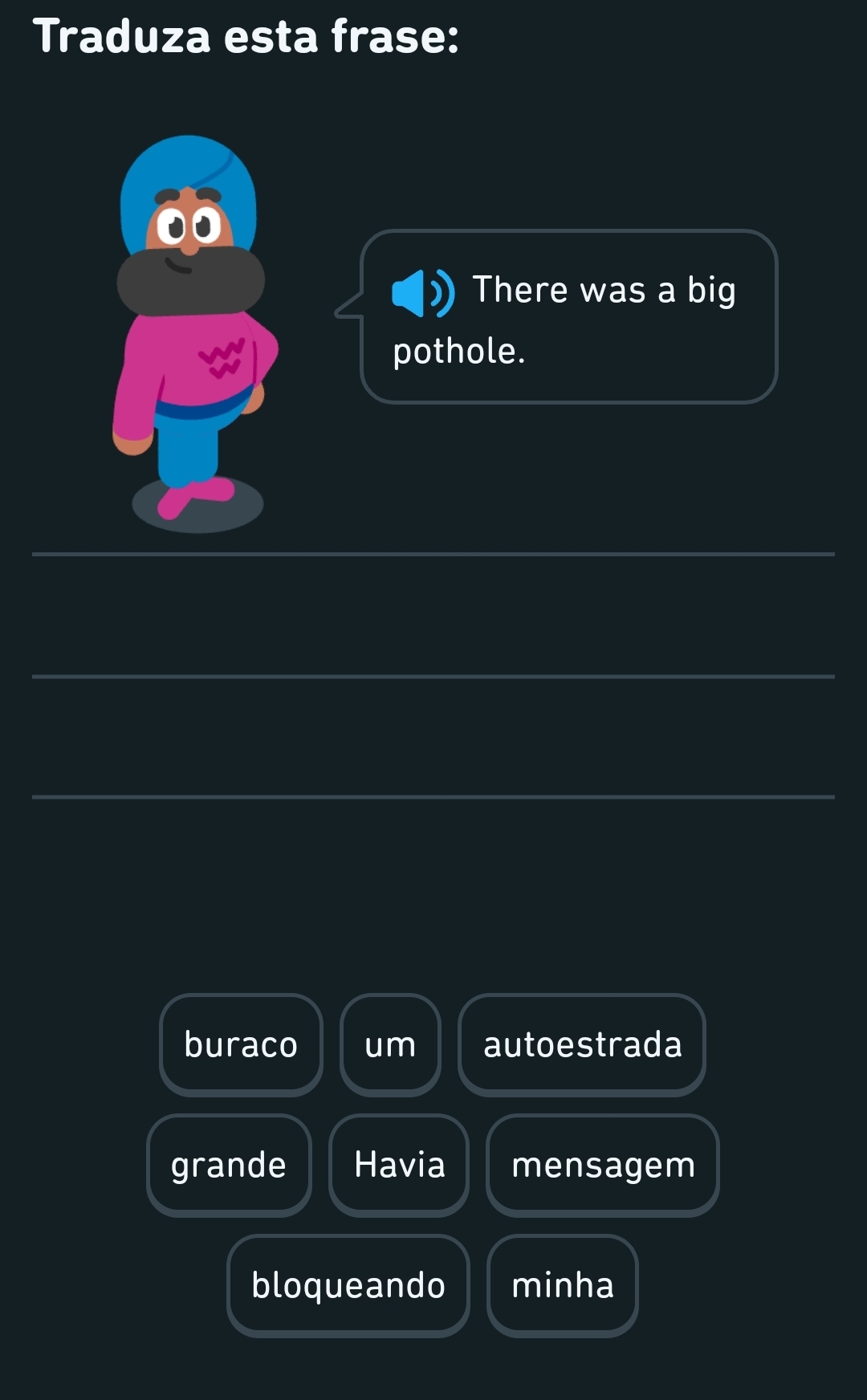This screenshot has width=867, height=1400.
Task: Pick the word 'grande'
Action: pos(229,1165)
